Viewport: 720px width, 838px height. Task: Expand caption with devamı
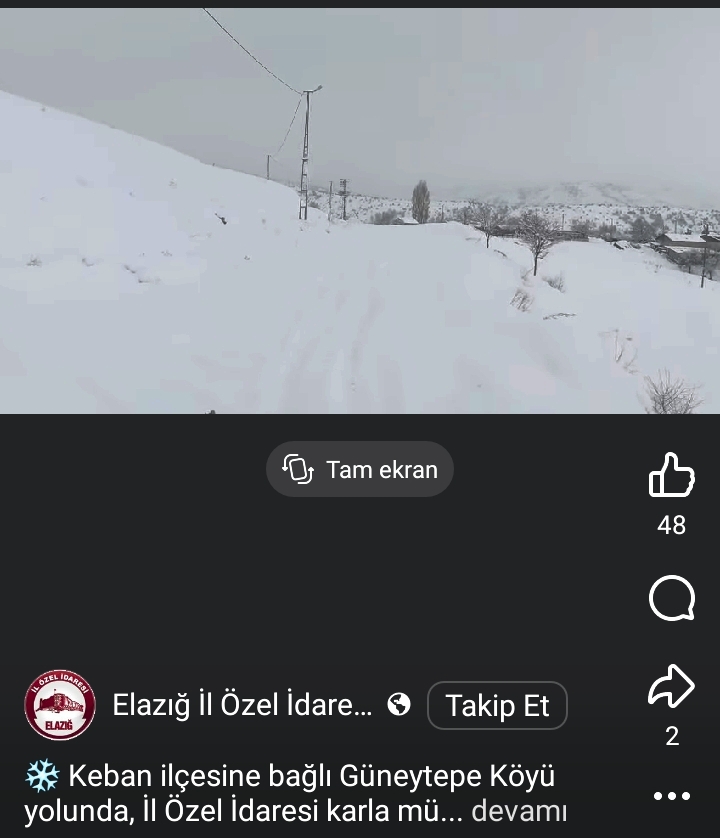coord(519,810)
